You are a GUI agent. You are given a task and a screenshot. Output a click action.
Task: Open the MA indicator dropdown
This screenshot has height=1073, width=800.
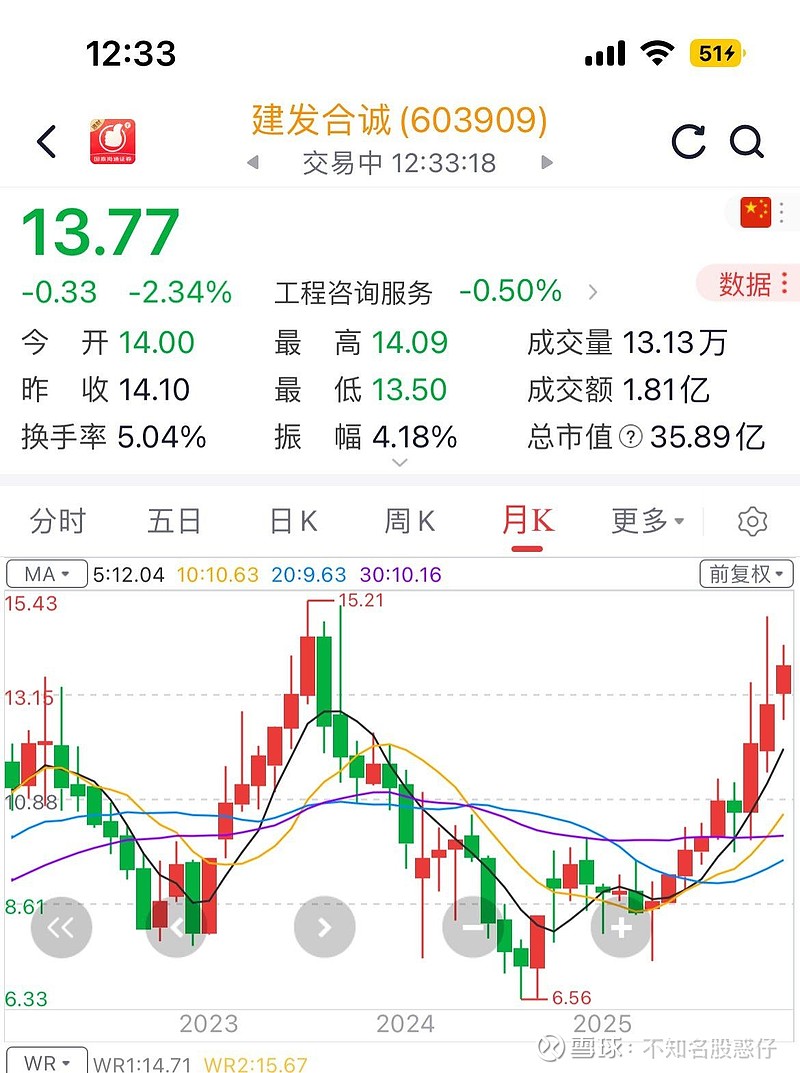[x=46, y=574]
